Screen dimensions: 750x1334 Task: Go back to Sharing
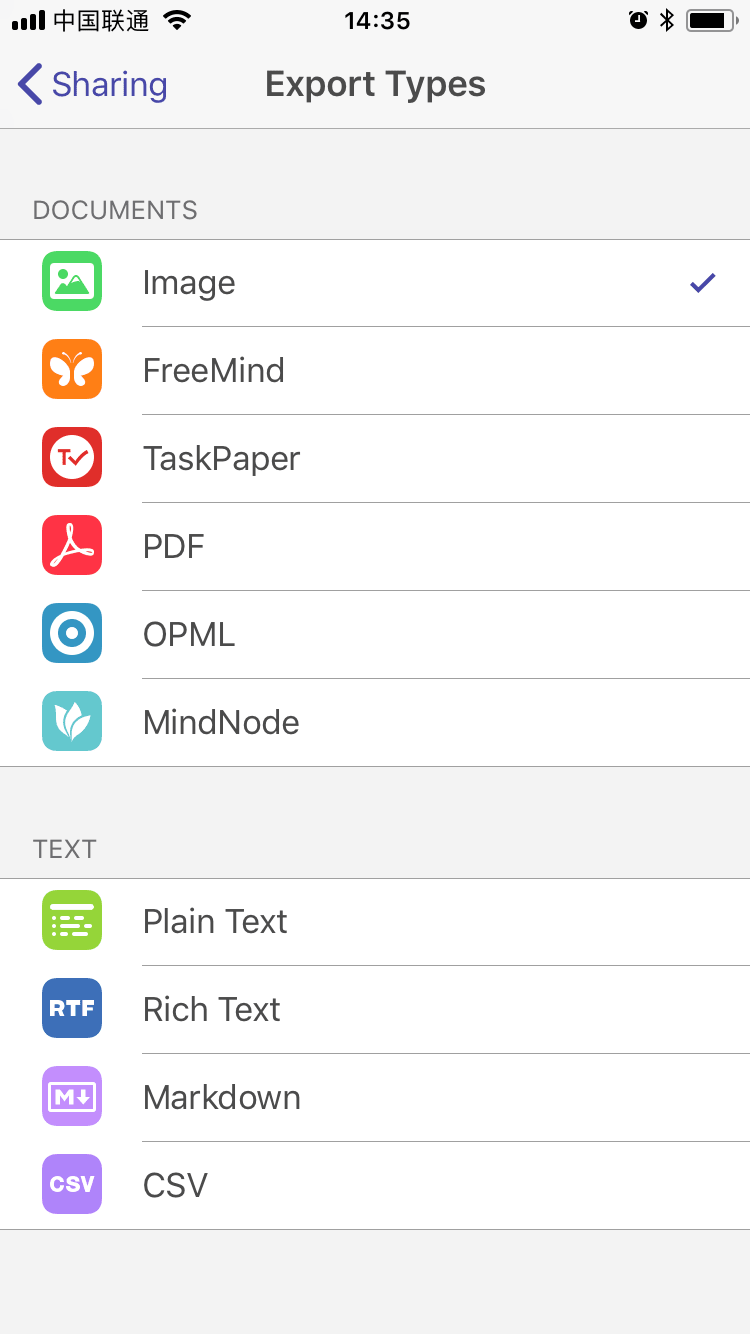(x=92, y=85)
